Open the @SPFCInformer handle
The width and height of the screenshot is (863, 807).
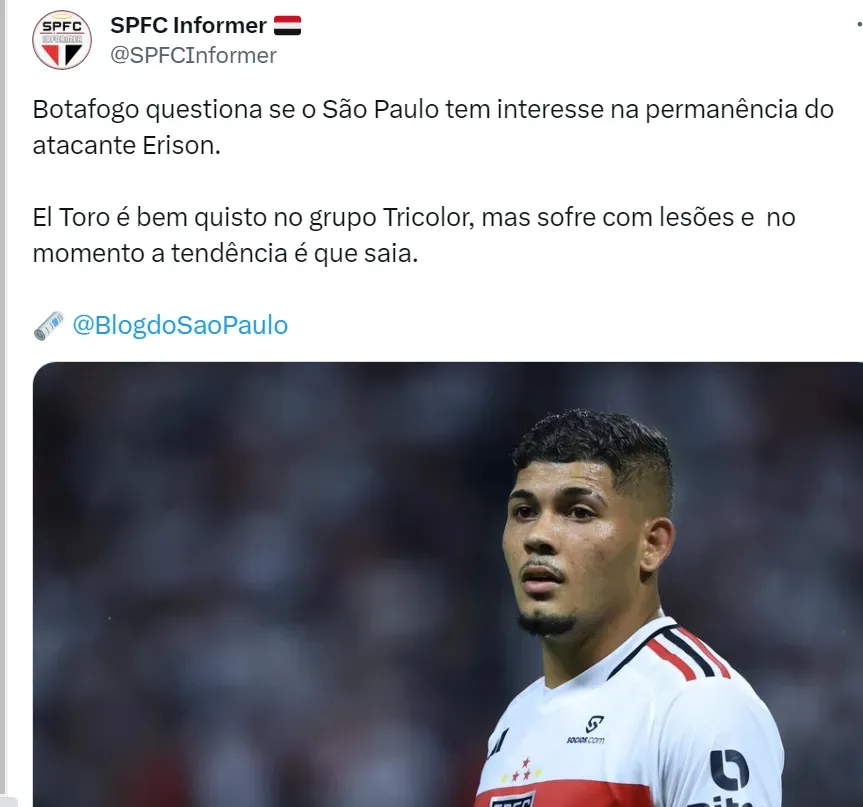(193, 56)
